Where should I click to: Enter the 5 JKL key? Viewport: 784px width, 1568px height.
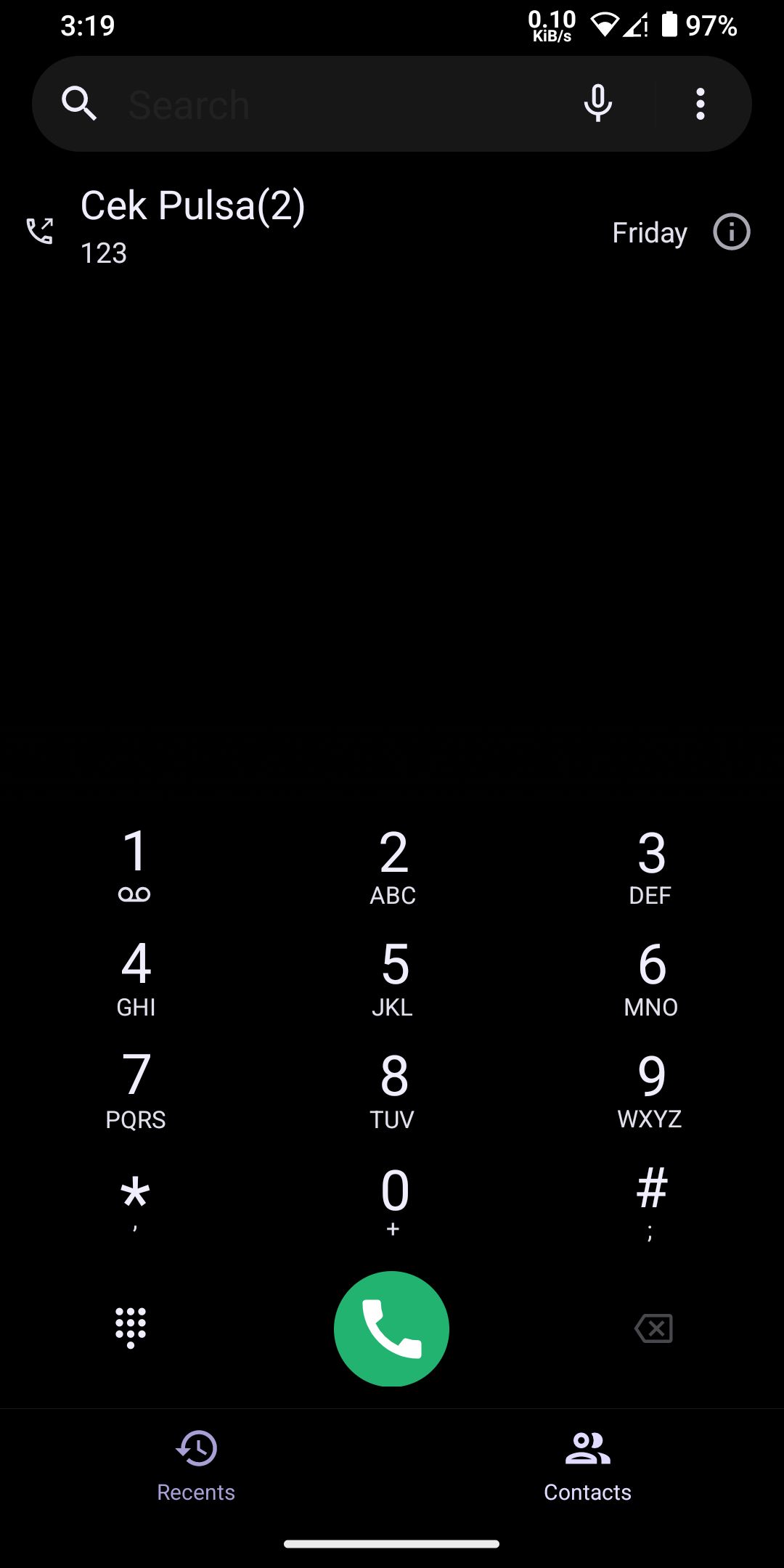(393, 978)
